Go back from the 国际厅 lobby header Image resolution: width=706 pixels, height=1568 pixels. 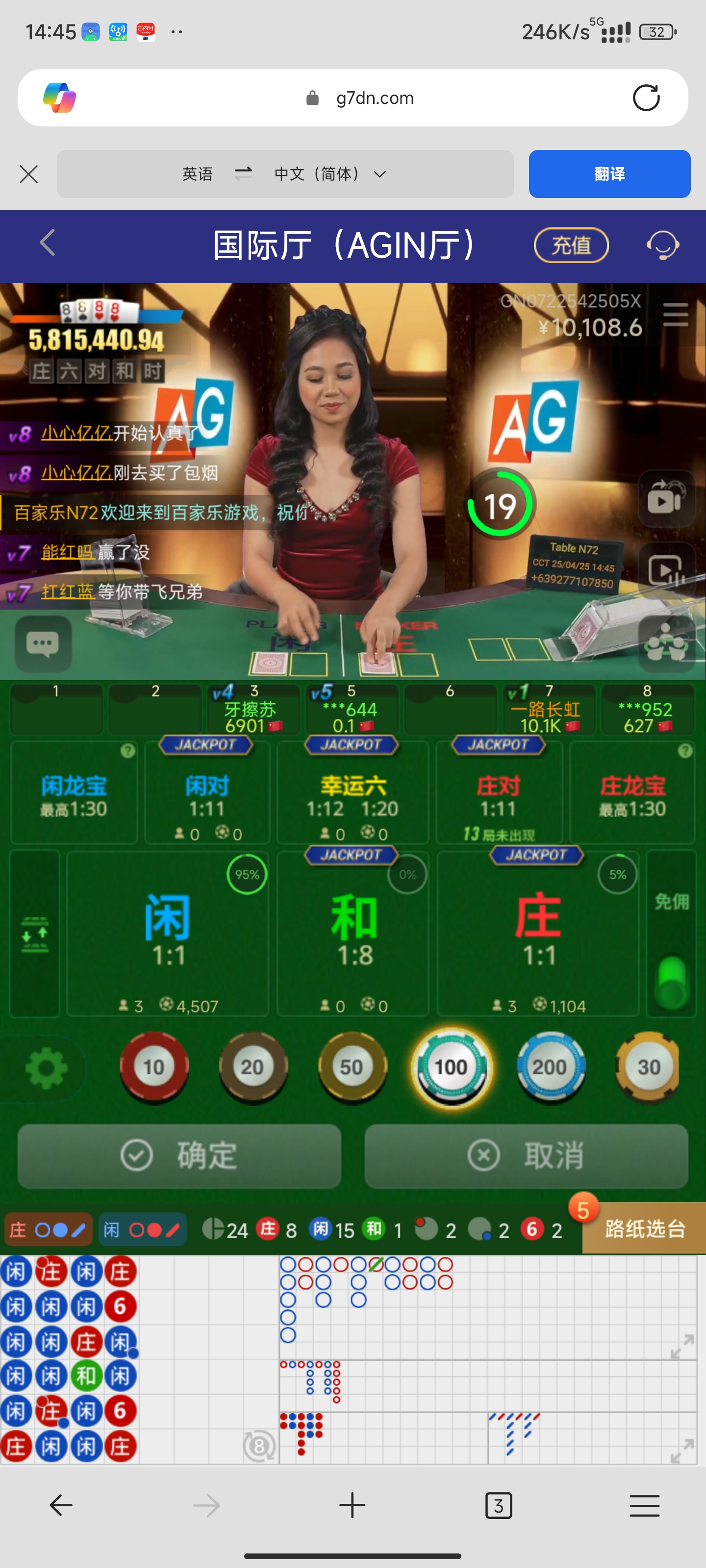pyautogui.click(x=48, y=244)
